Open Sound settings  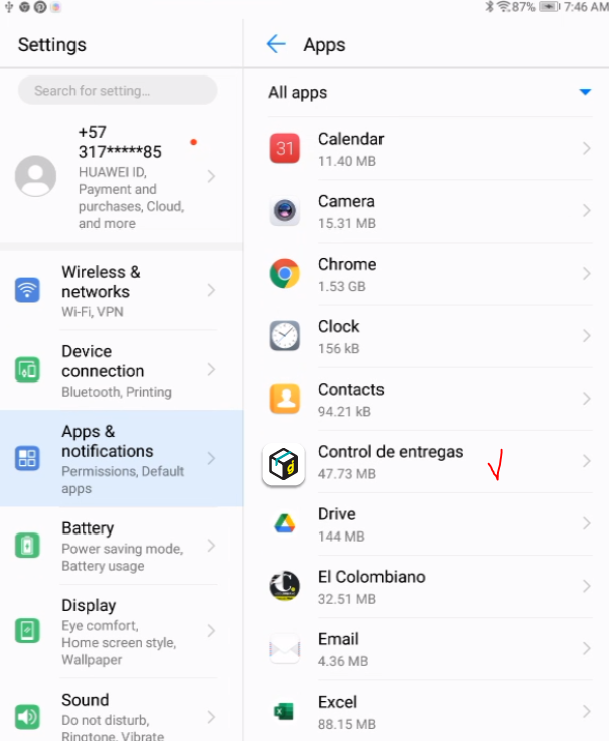120,715
